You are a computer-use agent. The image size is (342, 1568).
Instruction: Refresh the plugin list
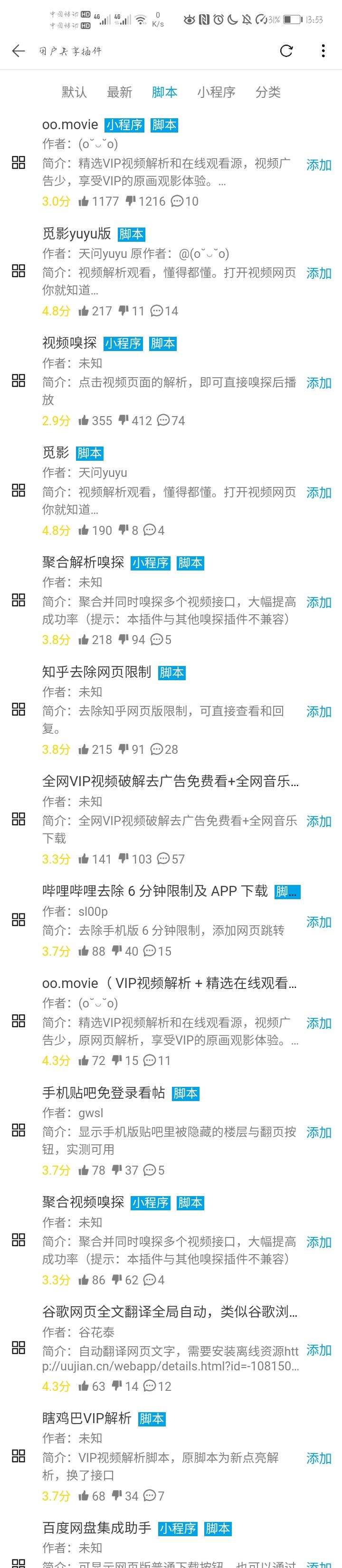(286, 51)
